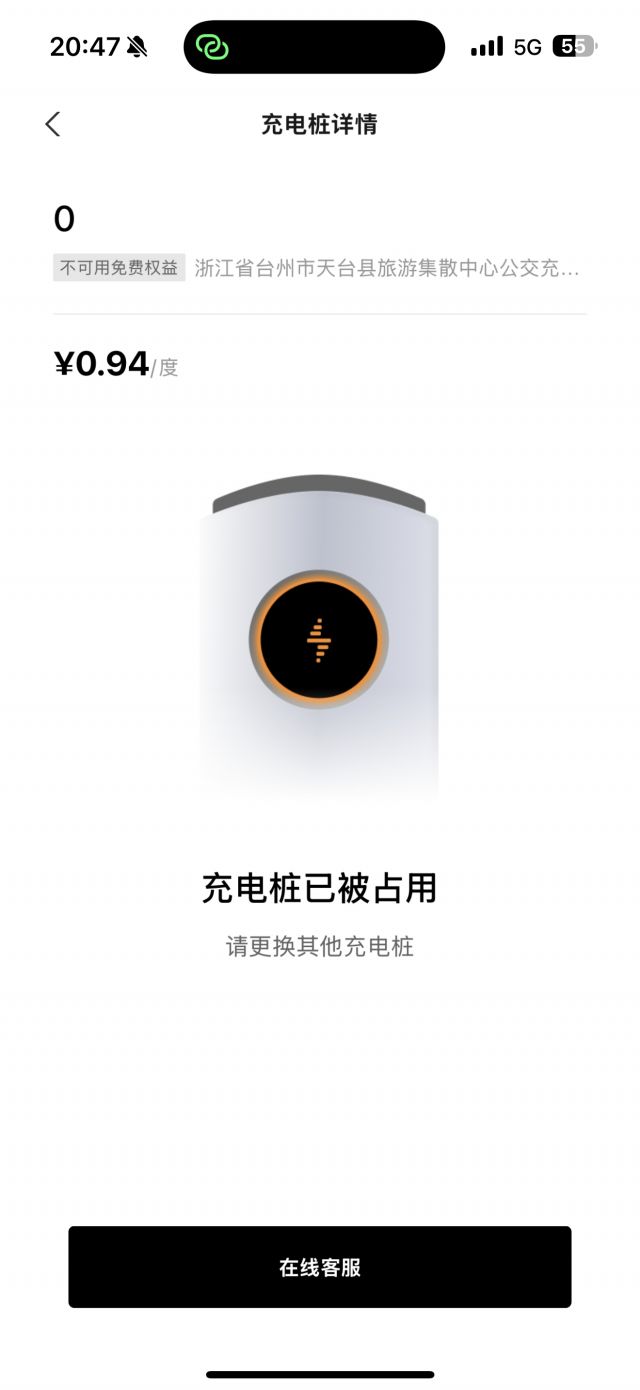Image resolution: width=640 pixels, height=1390 pixels.
Task: Go back from charging pile details
Action: click(x=53, y=124)
